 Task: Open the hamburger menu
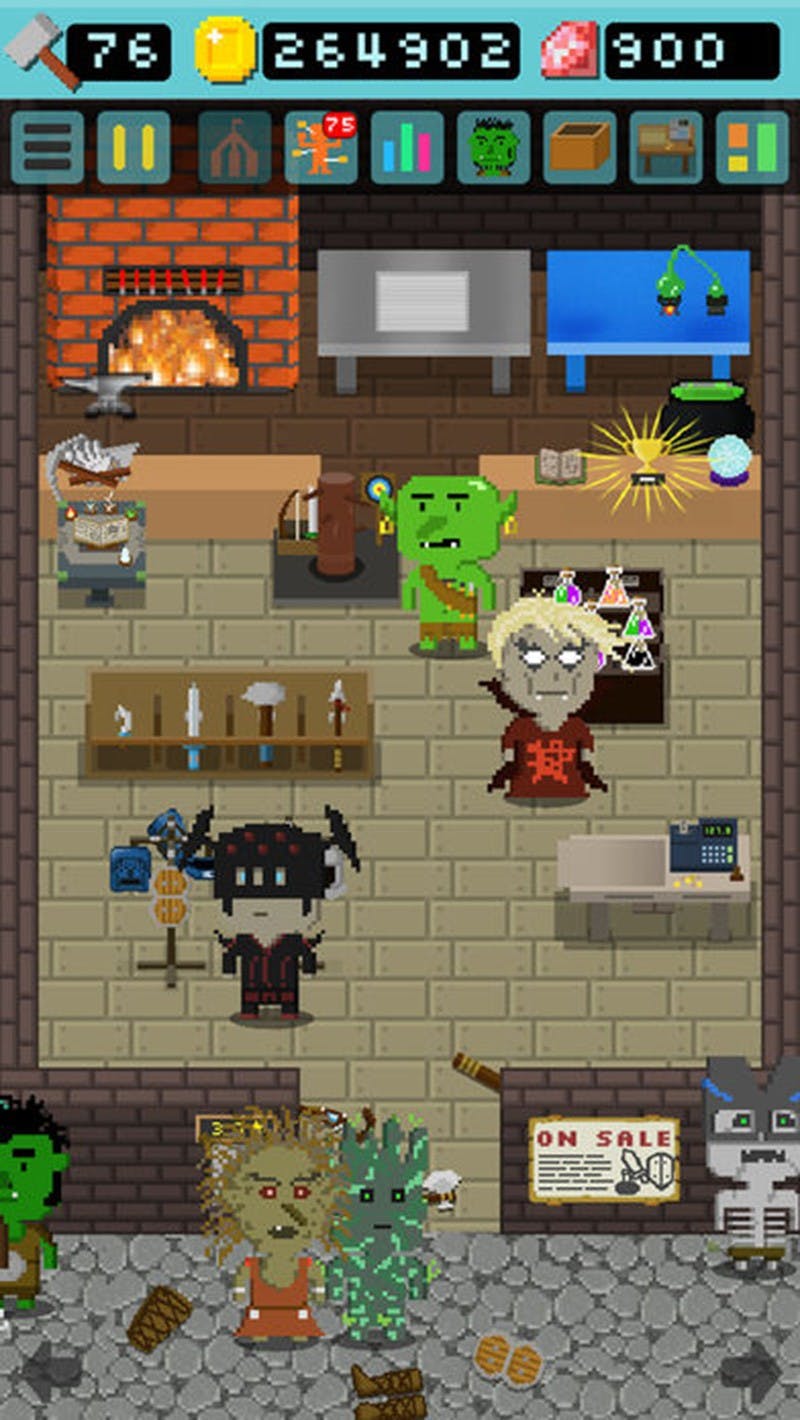tap(47, 147)
